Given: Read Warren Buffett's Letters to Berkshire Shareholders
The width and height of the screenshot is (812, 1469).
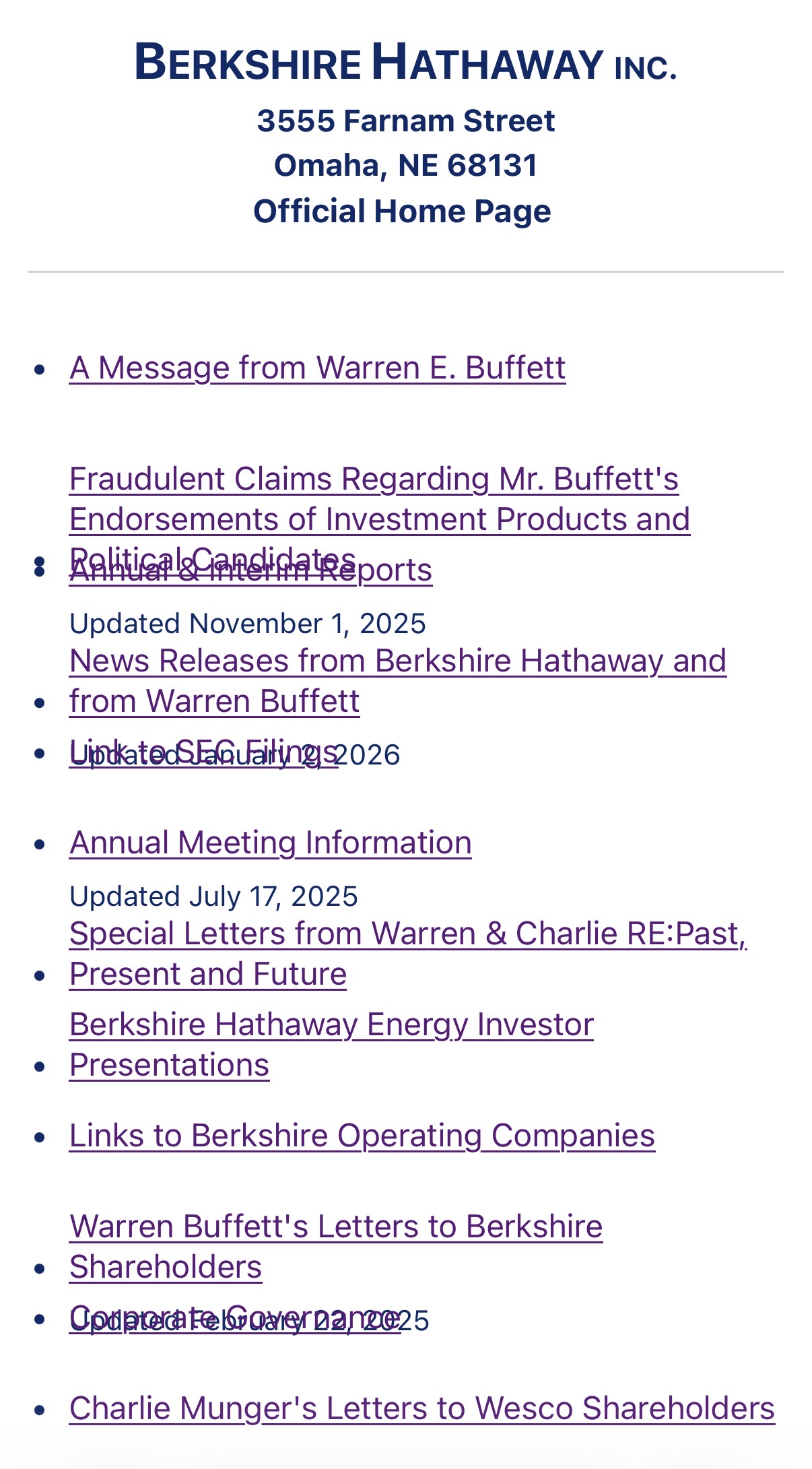Looking at the screenshot, I should click(x=335, y=1227).
